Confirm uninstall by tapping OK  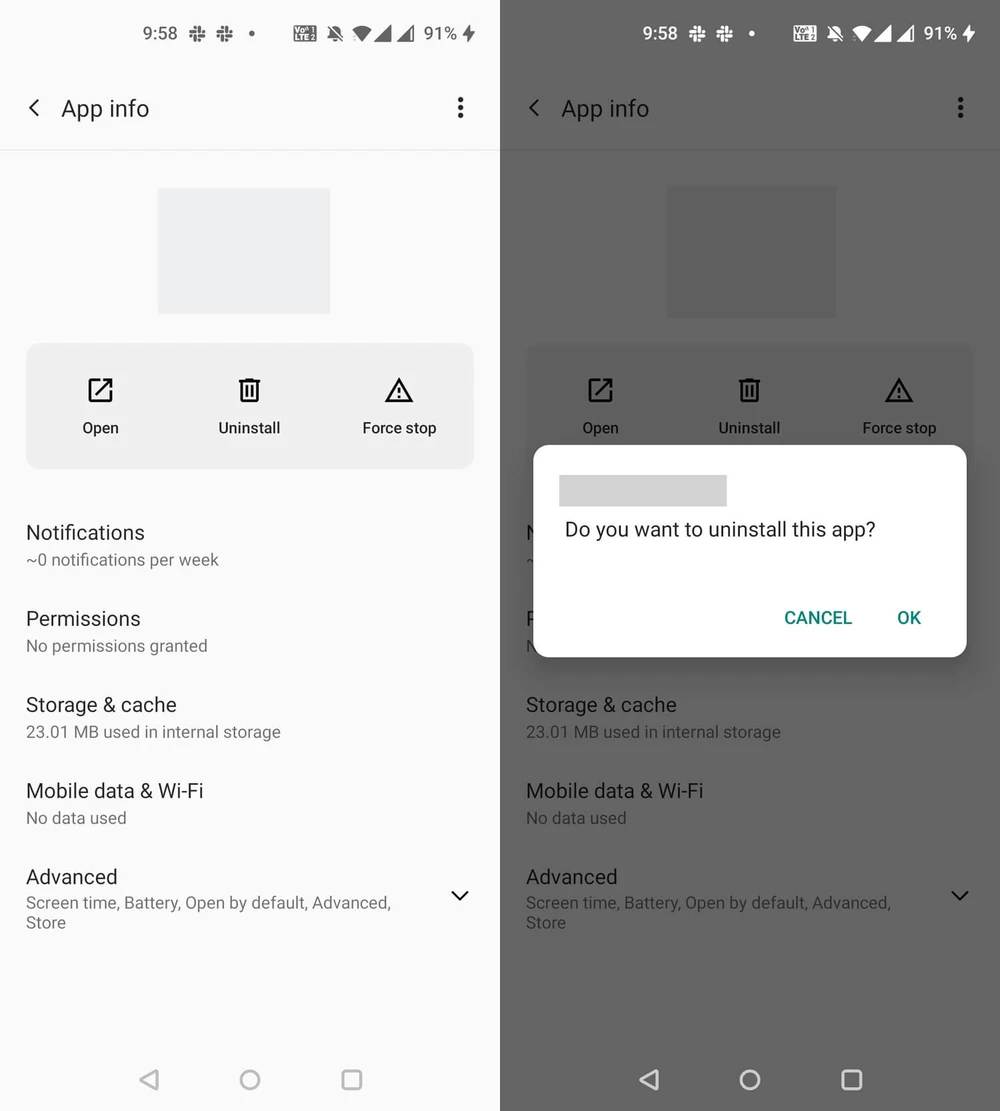[908, 618]
